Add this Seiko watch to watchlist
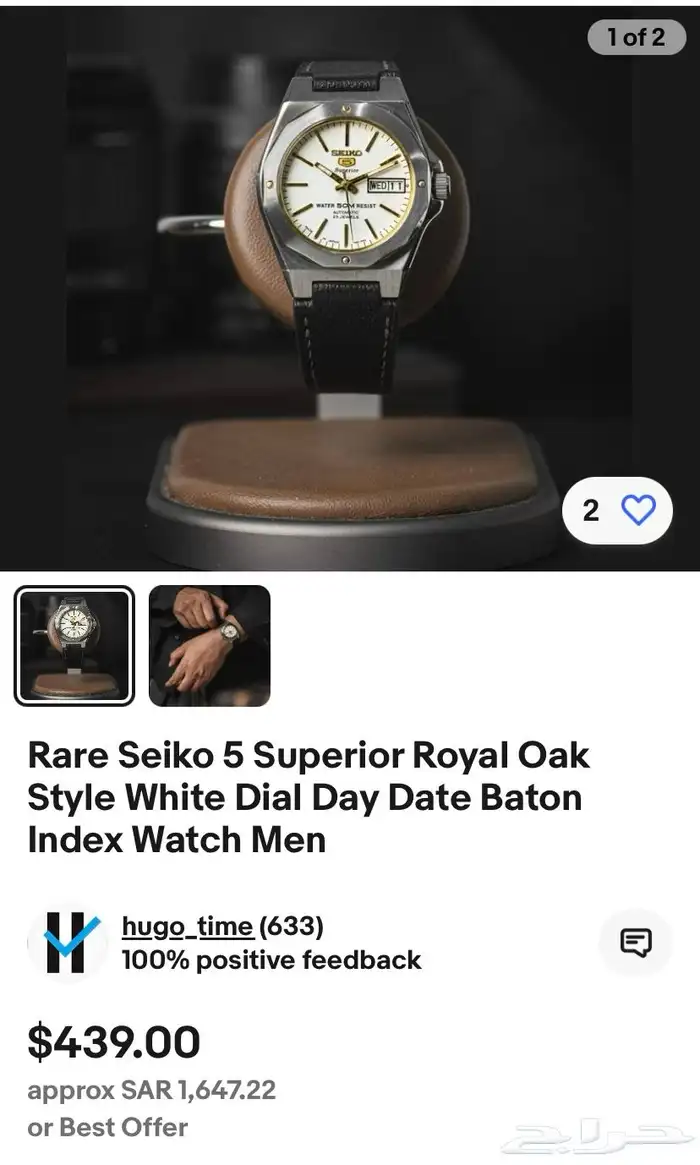 pos(638,511)
